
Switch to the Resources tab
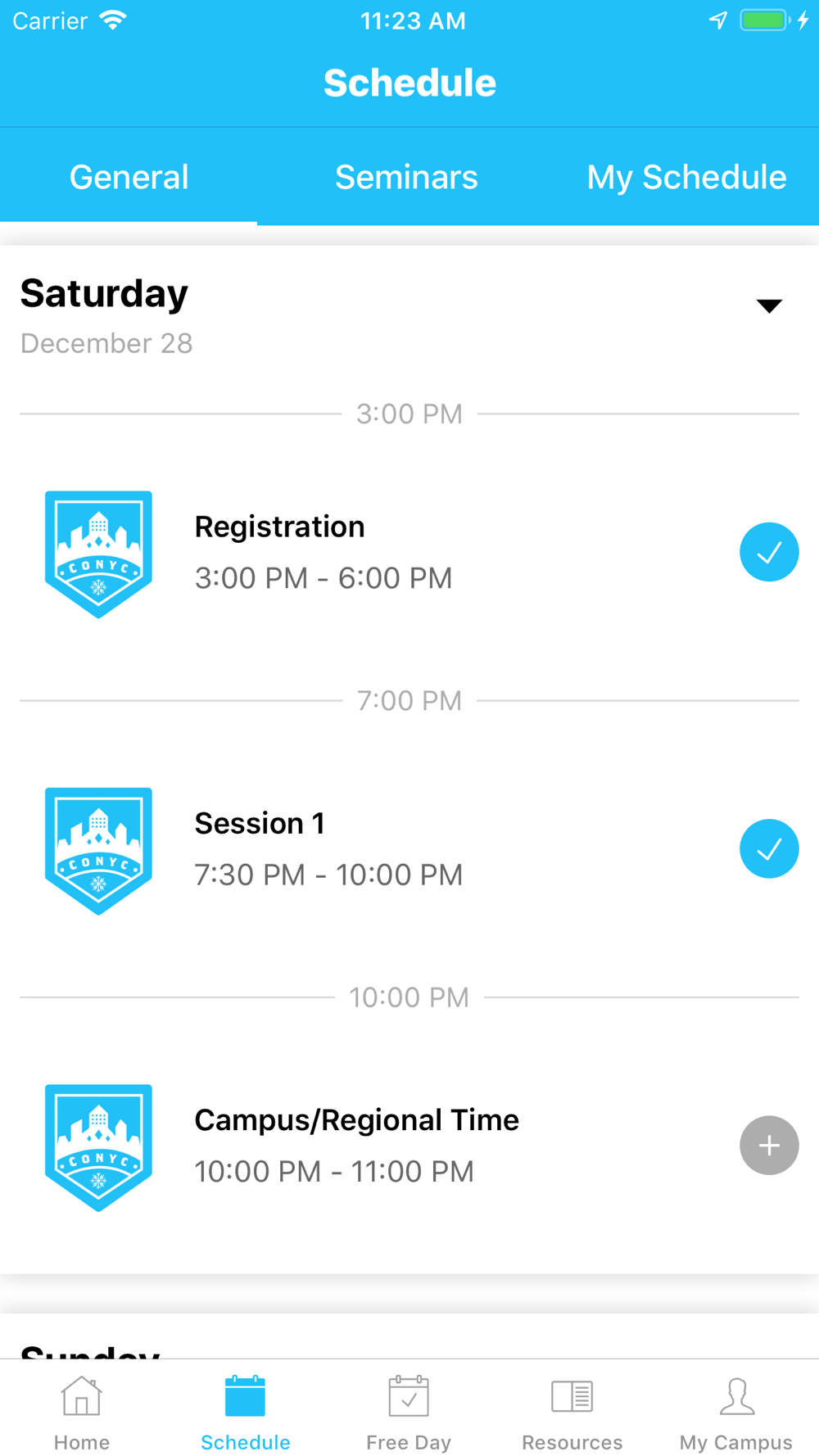572,1413
